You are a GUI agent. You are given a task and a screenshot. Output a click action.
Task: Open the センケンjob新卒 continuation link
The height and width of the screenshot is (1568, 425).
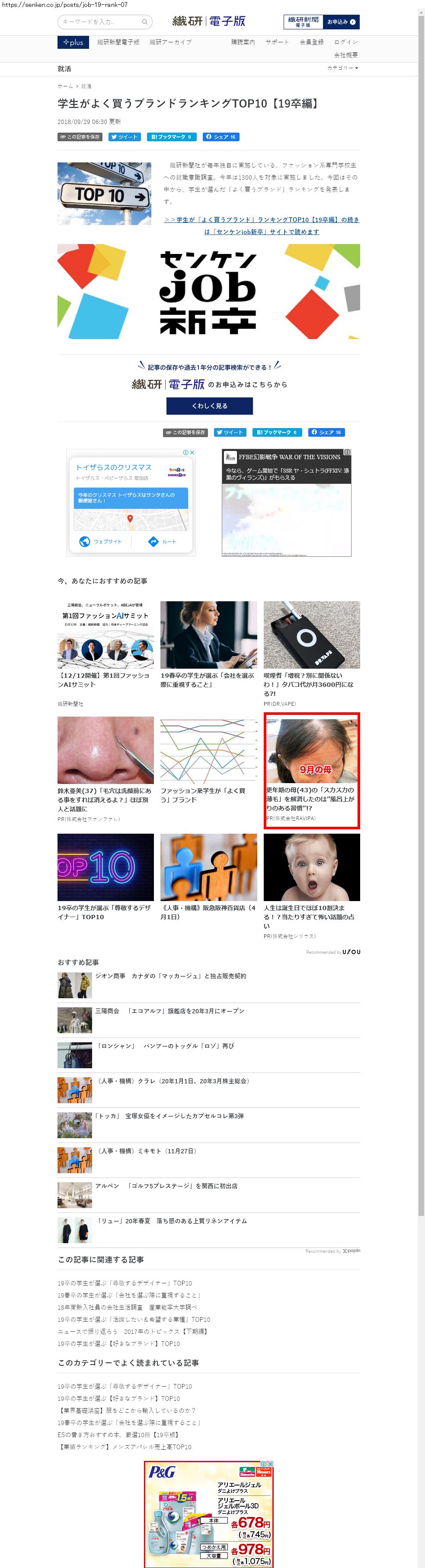pyautogui.click(x=261, y=225)
